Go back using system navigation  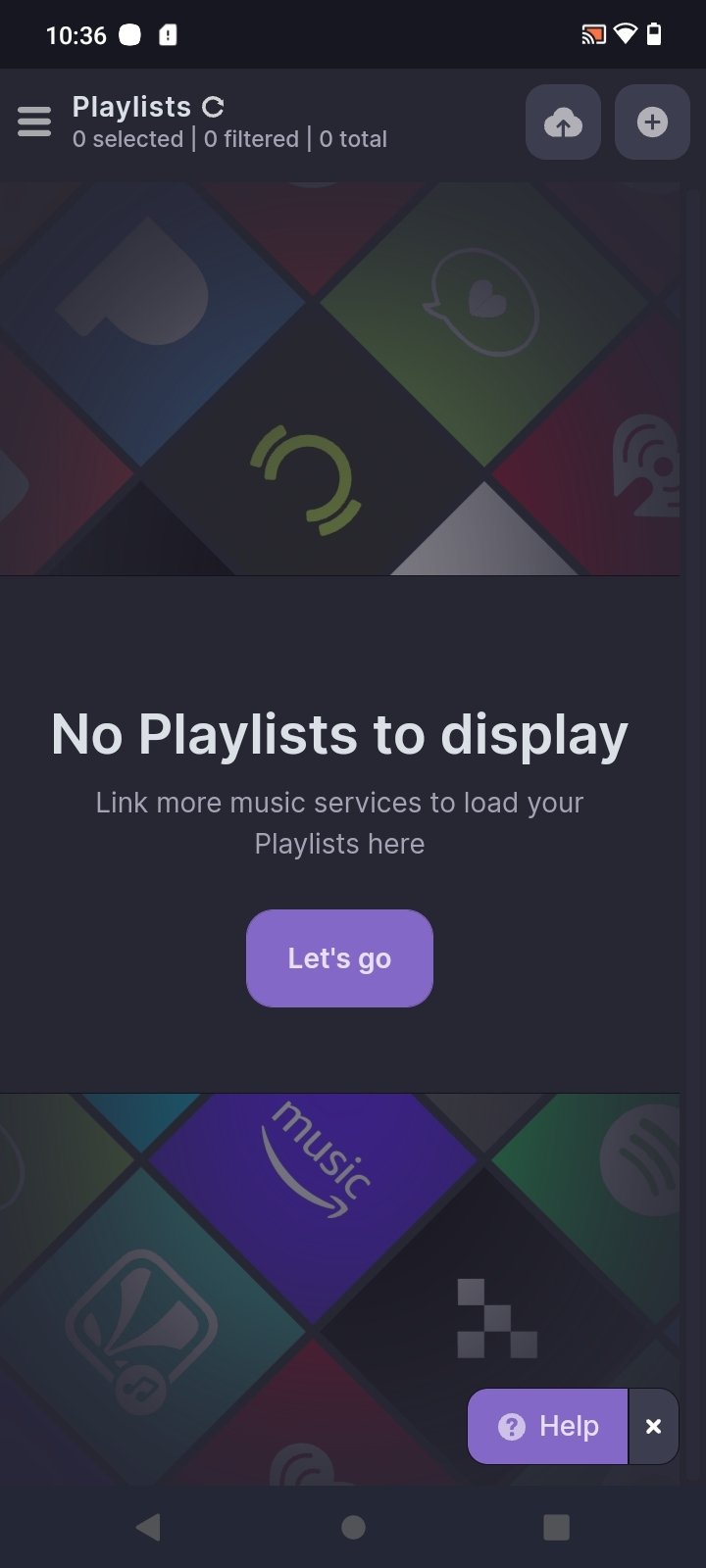148,1527
